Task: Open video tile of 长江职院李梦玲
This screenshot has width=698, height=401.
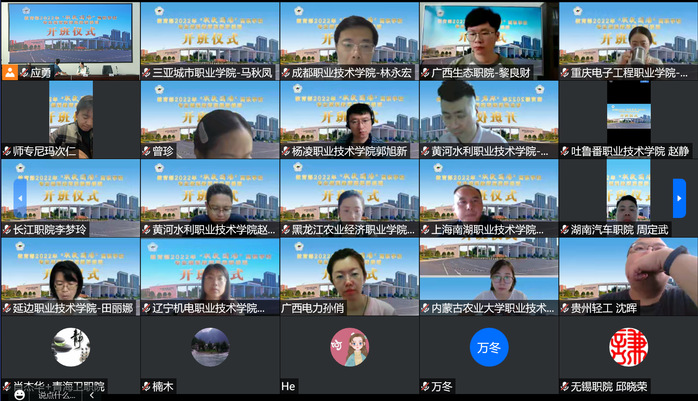Action: coord(69,195)
